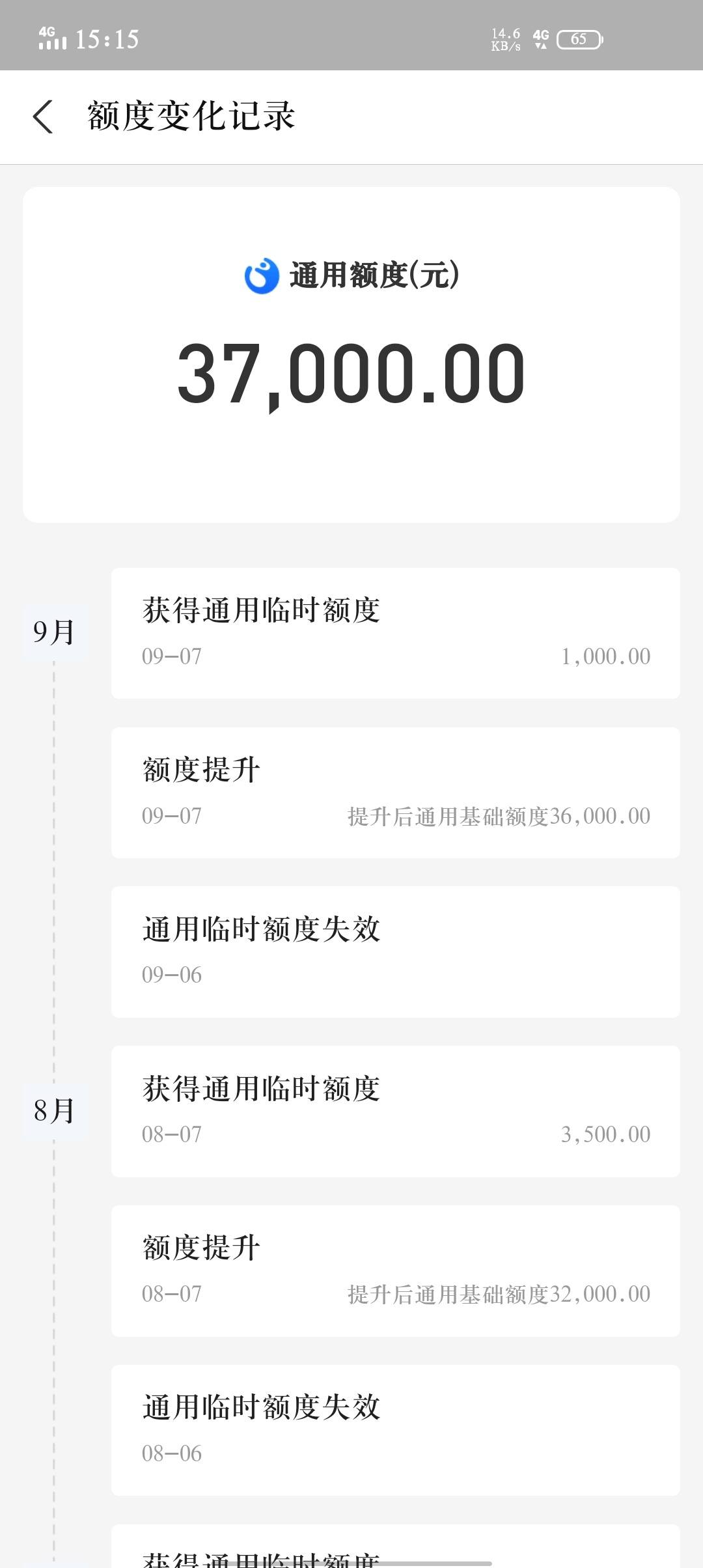Go back from 额度变化记录 page
The height and width of the screenshot is (1568, 703).
point(43,117)
